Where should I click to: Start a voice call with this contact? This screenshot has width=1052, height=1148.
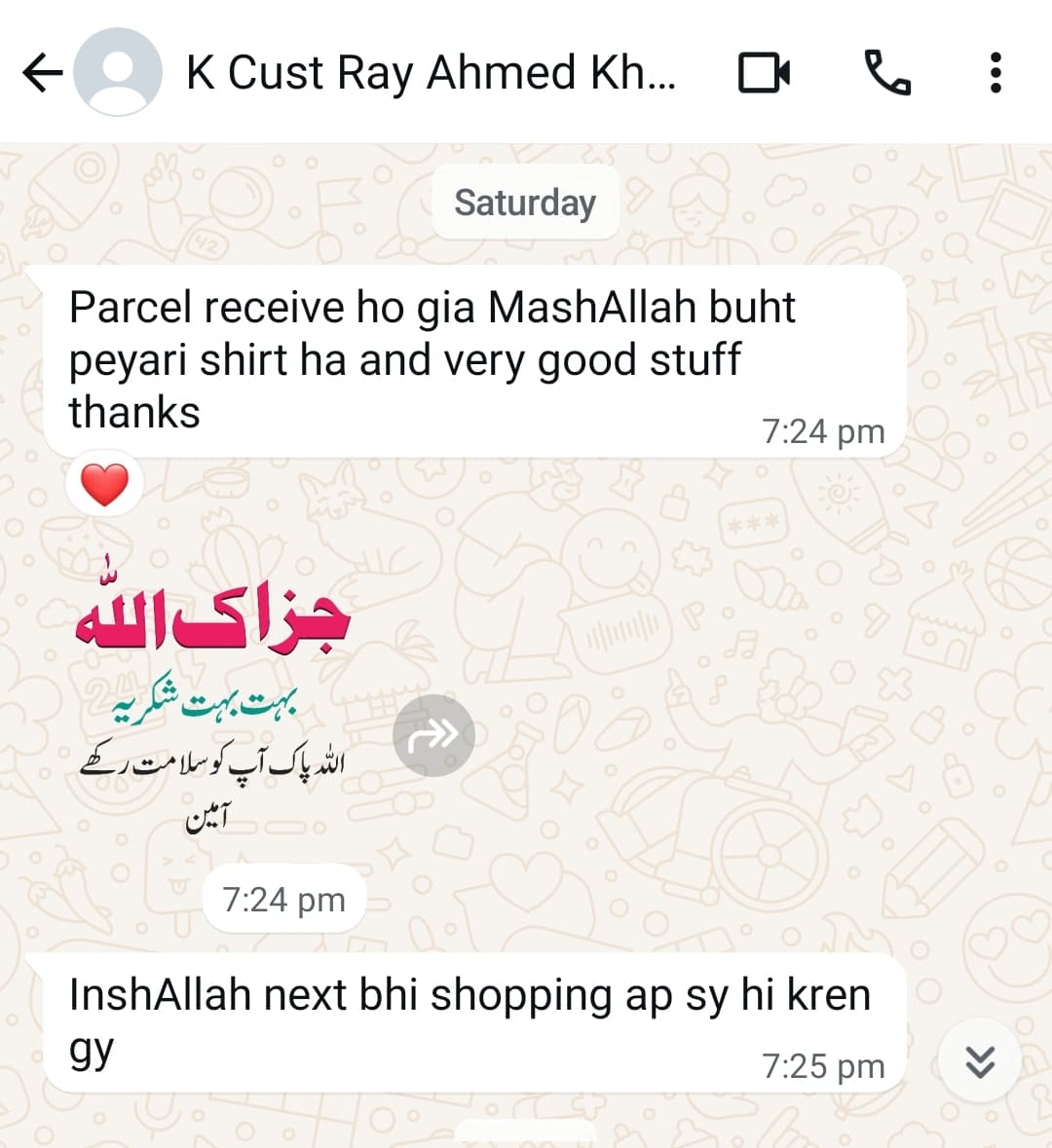click(x=887, y=73)
